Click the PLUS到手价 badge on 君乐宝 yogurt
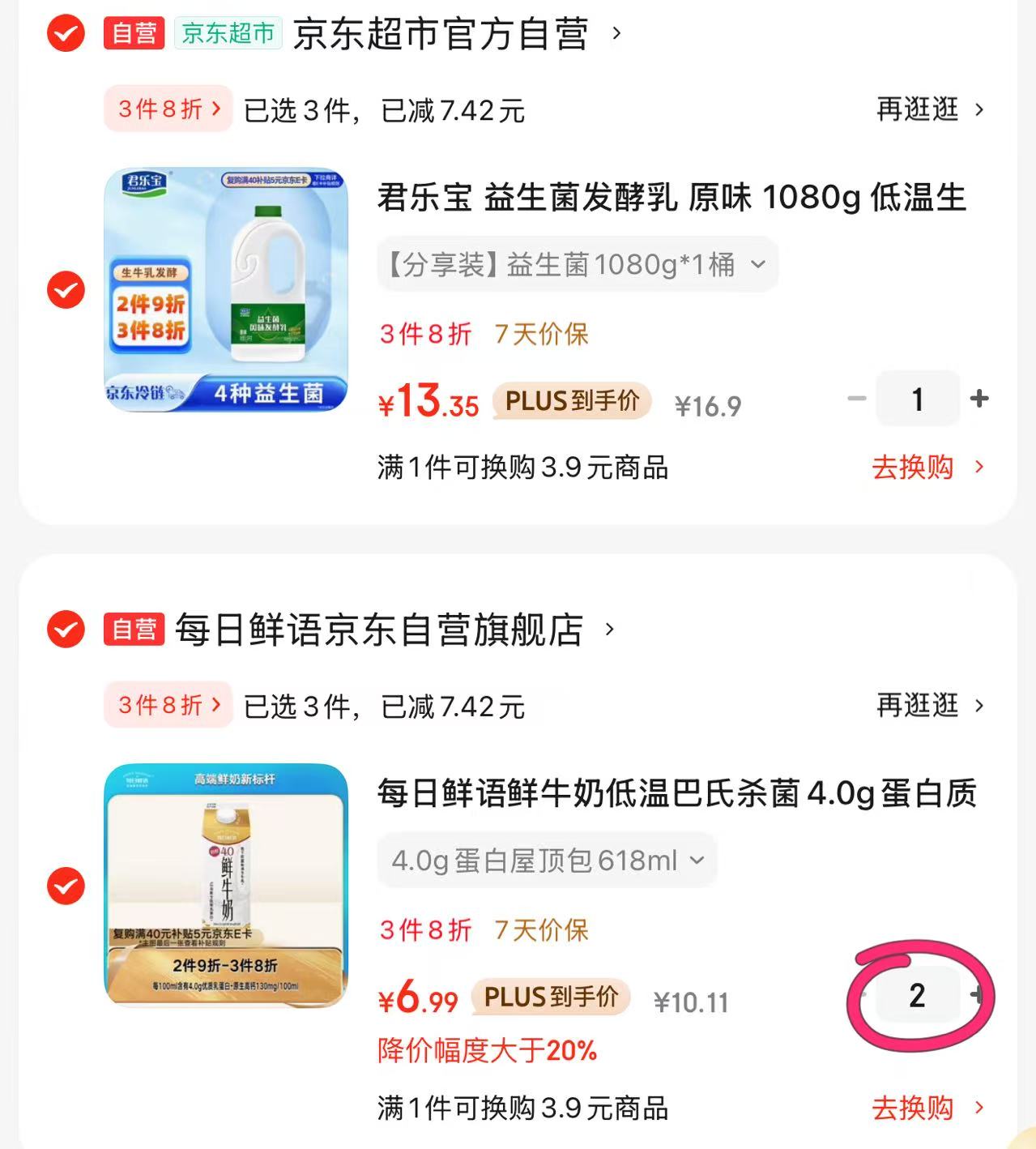 pyautogui.click(x=569, y=402)
